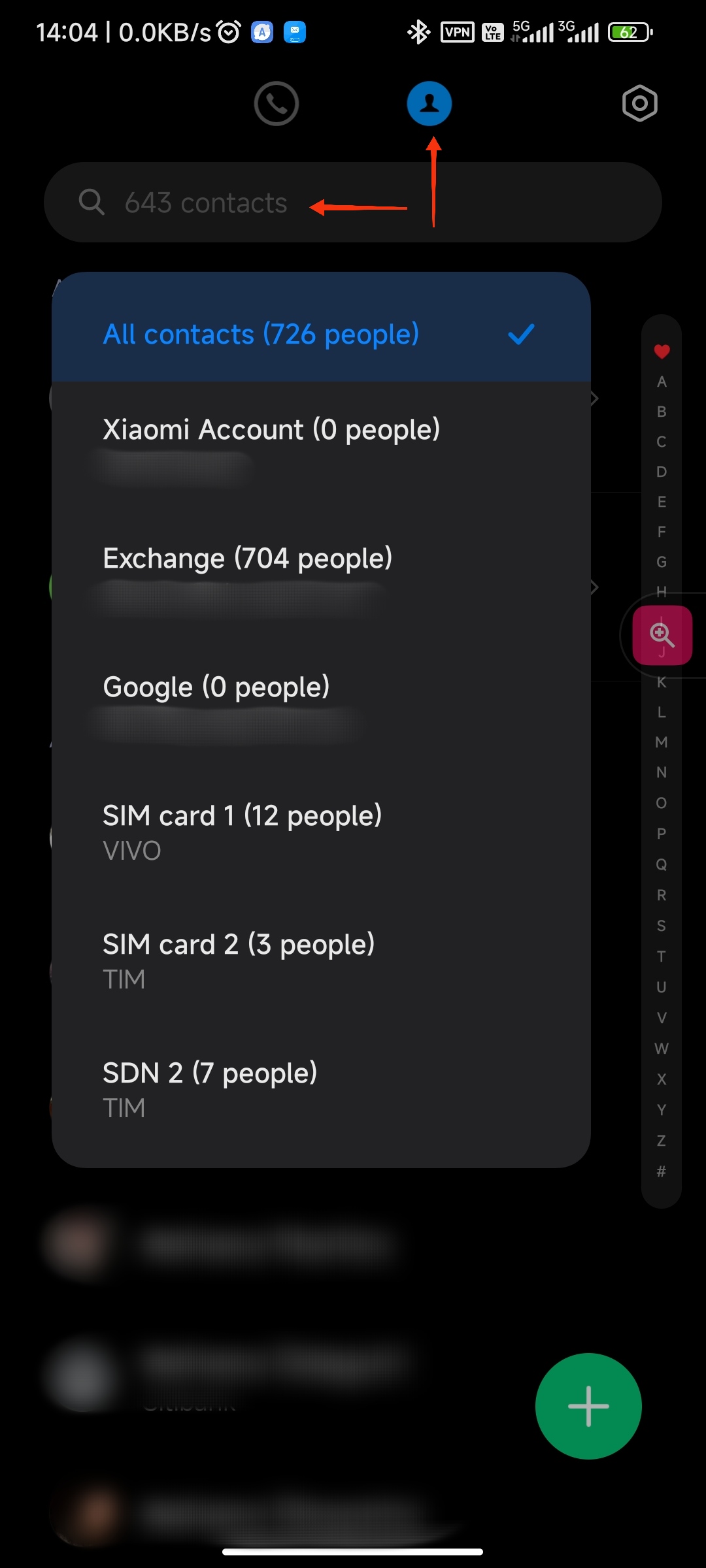Open settings via the hexagon icon
The image size is (706, 1568).
pyautogui.click(x=639, y=103)
